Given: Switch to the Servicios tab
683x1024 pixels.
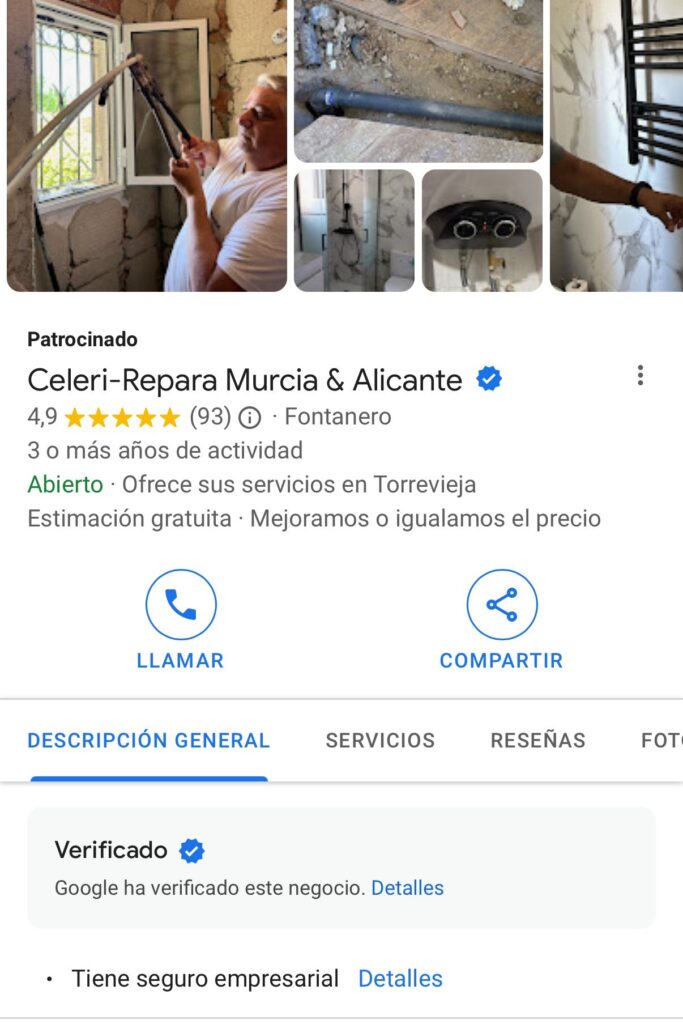Looking at the screenshot, I should [380, 741].
